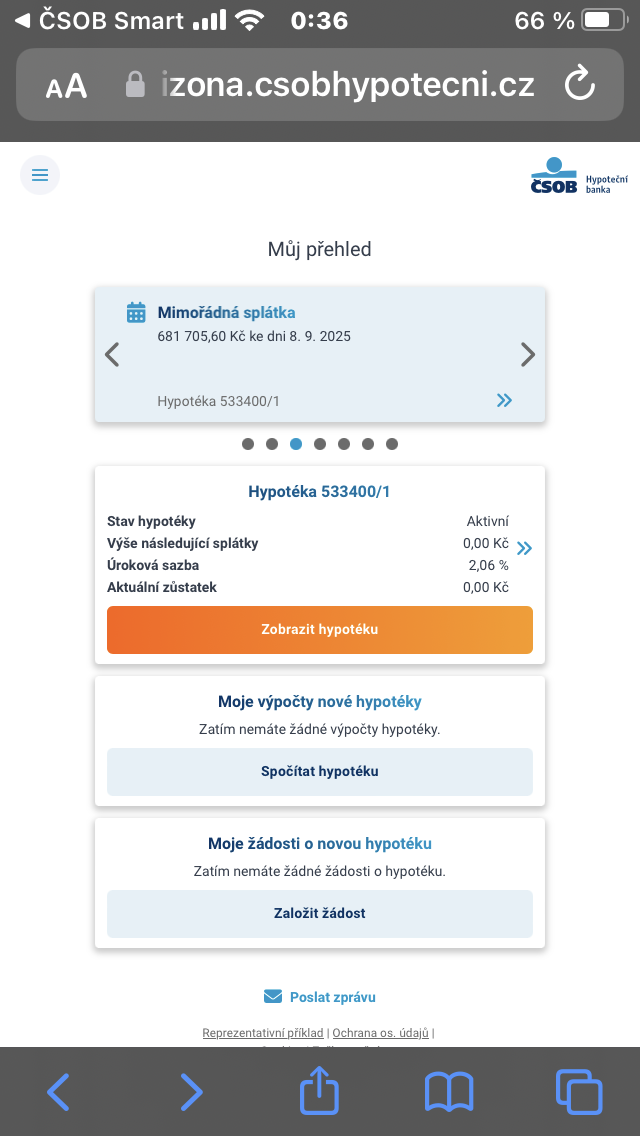Tap Zobrazit hypotéku button

[320, 630]
